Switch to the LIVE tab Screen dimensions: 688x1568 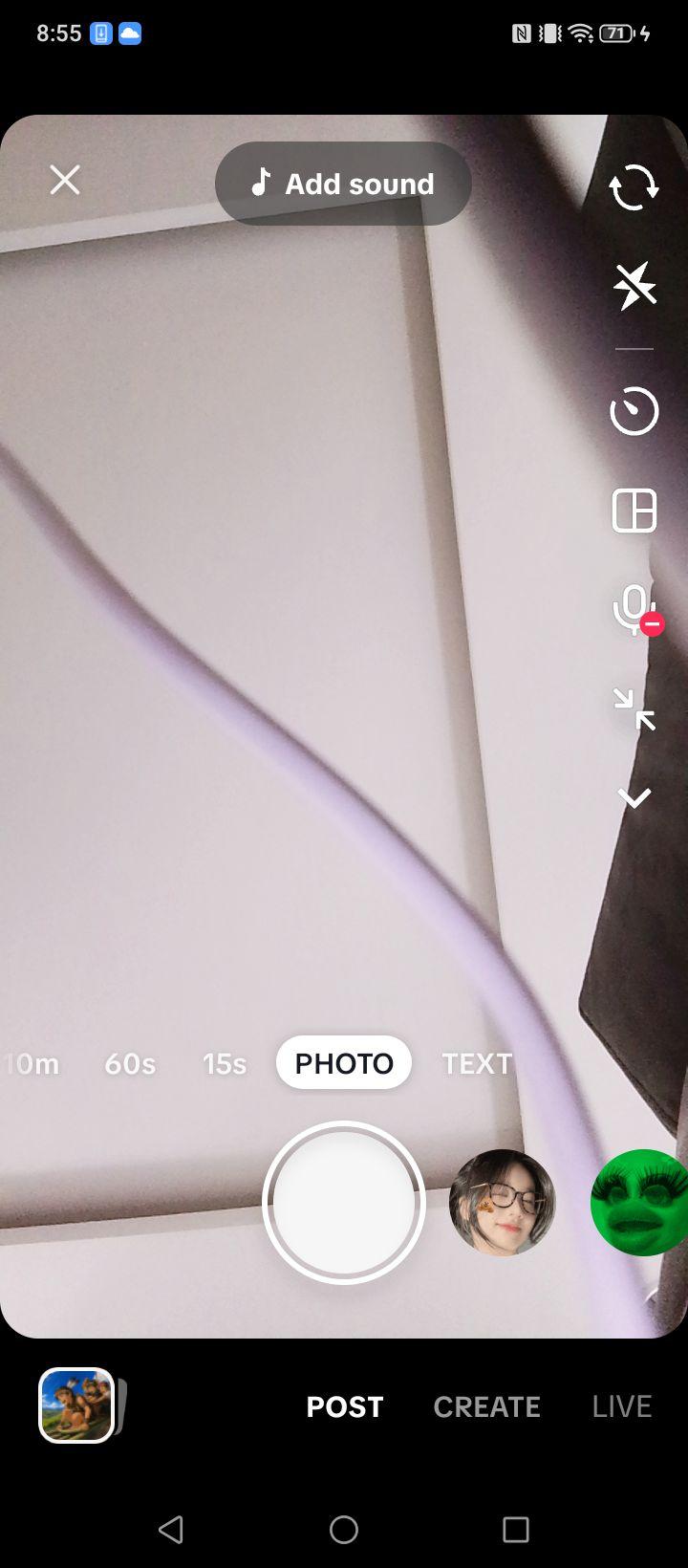622,1406
